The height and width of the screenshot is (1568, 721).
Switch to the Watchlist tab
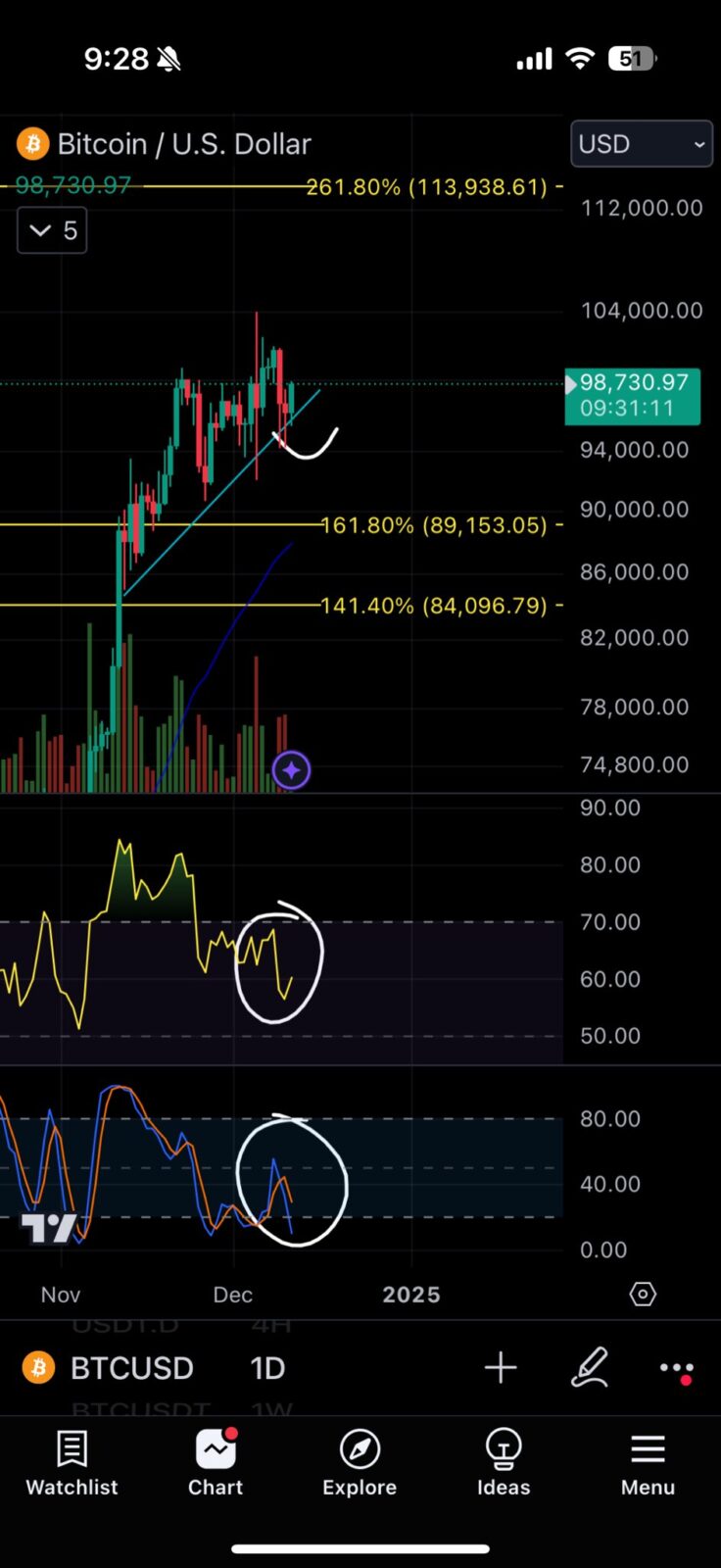tap(72, 1463)
